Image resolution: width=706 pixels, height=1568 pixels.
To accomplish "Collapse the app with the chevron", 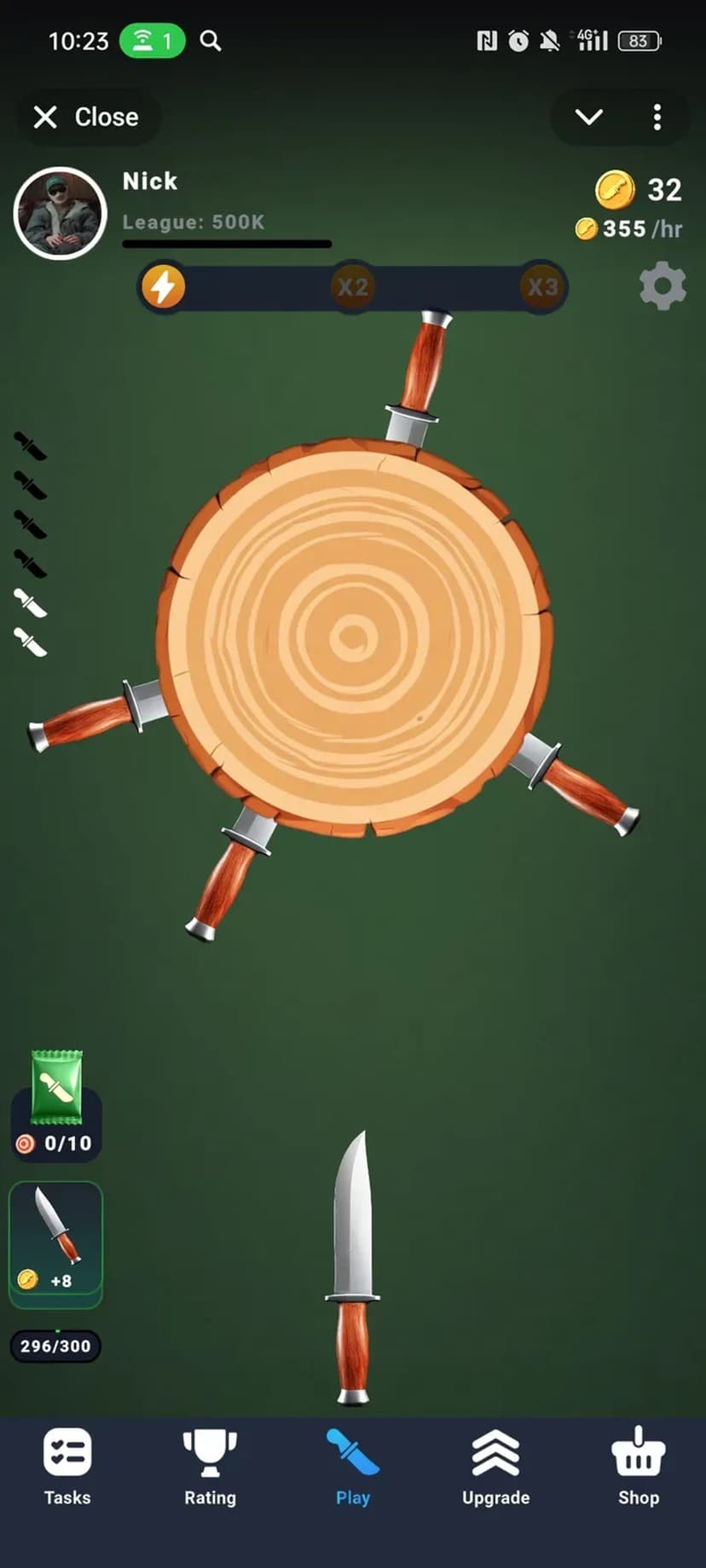I will coord(588,117).
